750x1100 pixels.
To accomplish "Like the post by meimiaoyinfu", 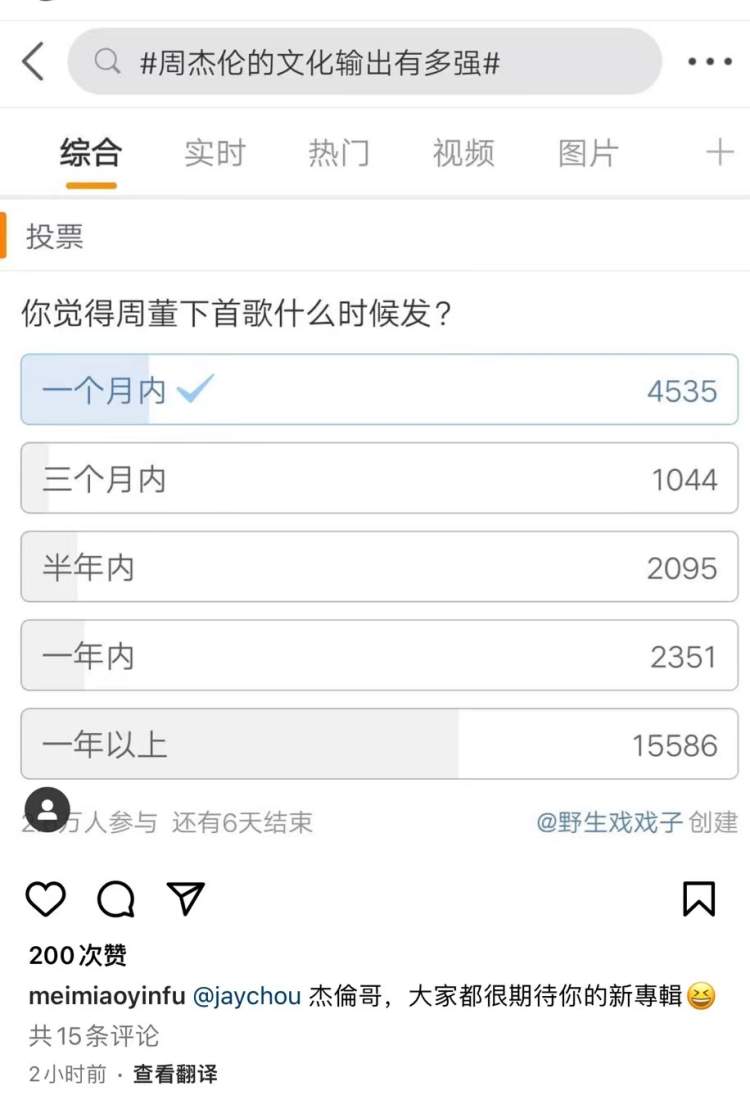I will tap(45, 899).
